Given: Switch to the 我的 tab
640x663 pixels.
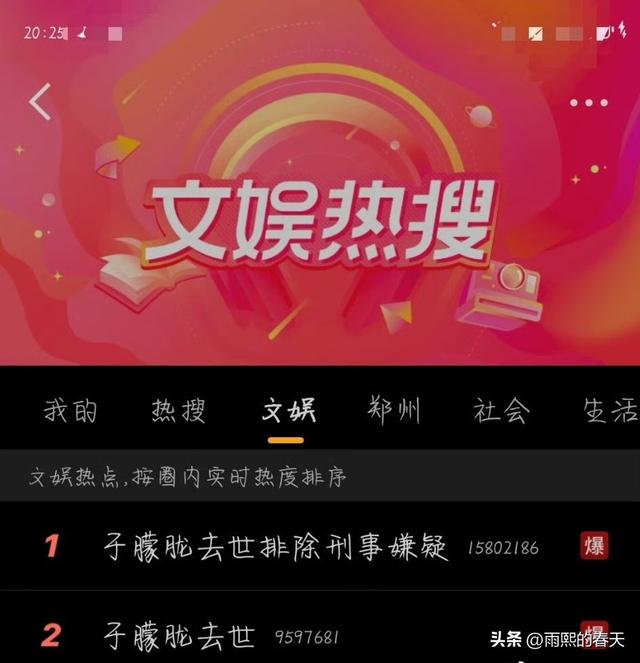Looking at the screenshot, I should [71, 410].
